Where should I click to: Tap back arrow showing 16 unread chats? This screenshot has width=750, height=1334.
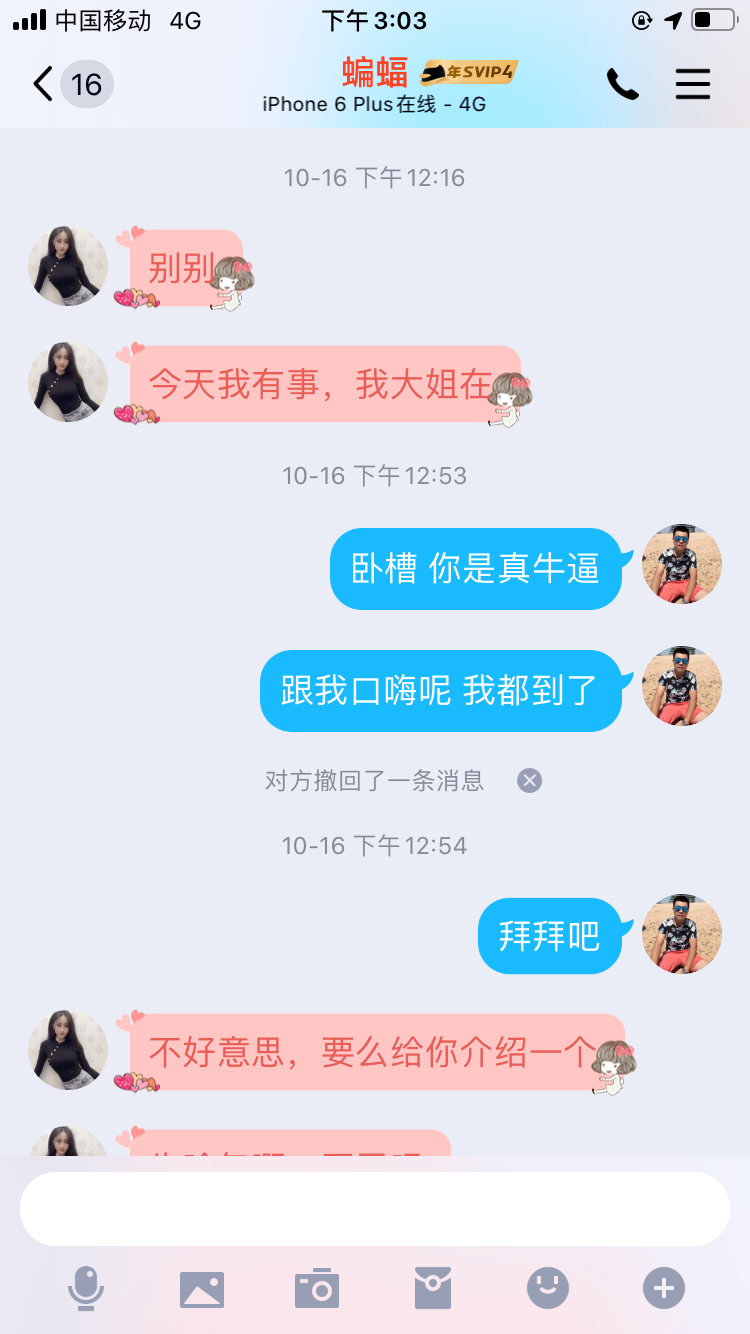coord(60,84)
